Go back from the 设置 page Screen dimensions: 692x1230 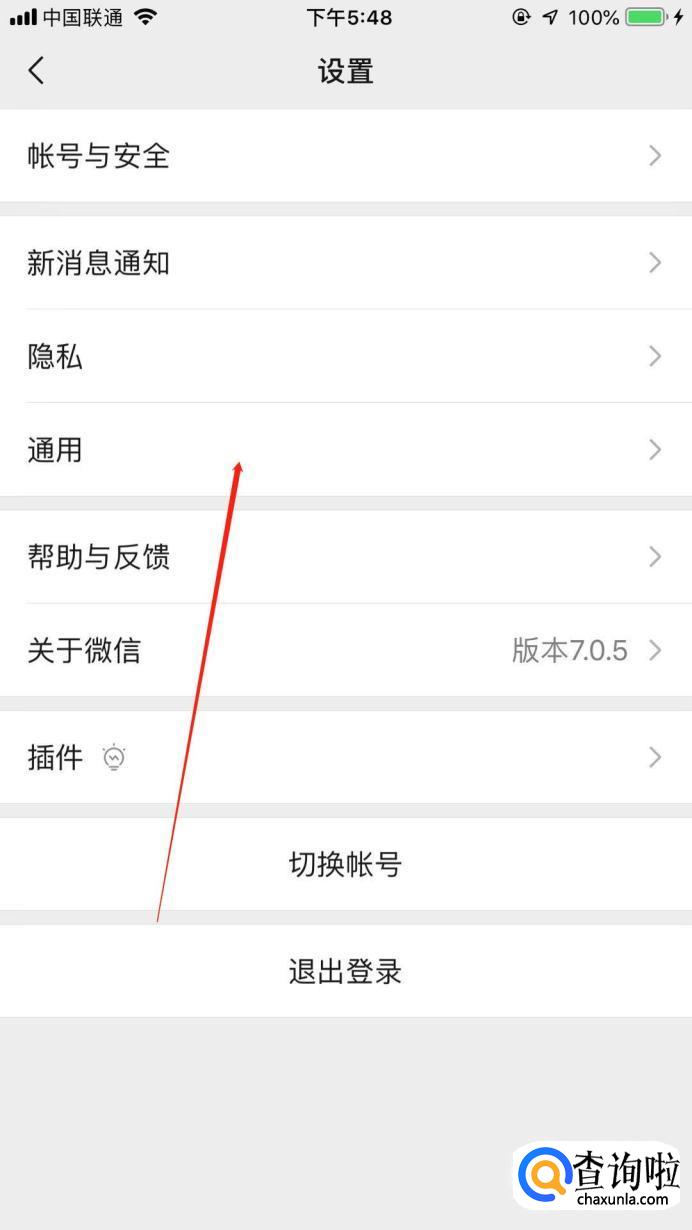click(x=37, y=70)
